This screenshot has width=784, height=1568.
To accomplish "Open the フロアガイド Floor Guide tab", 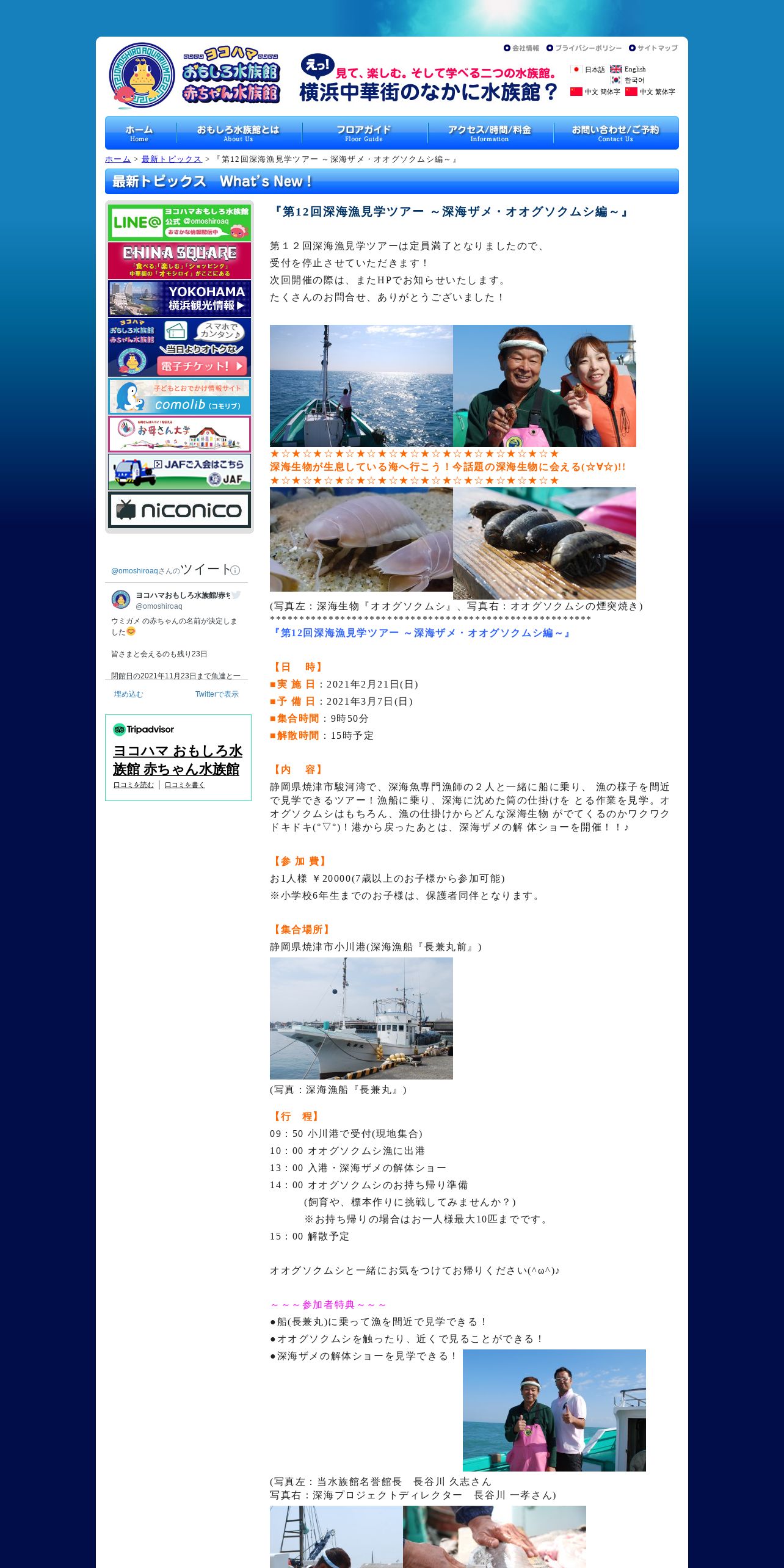I will click(x=364, y=132).
